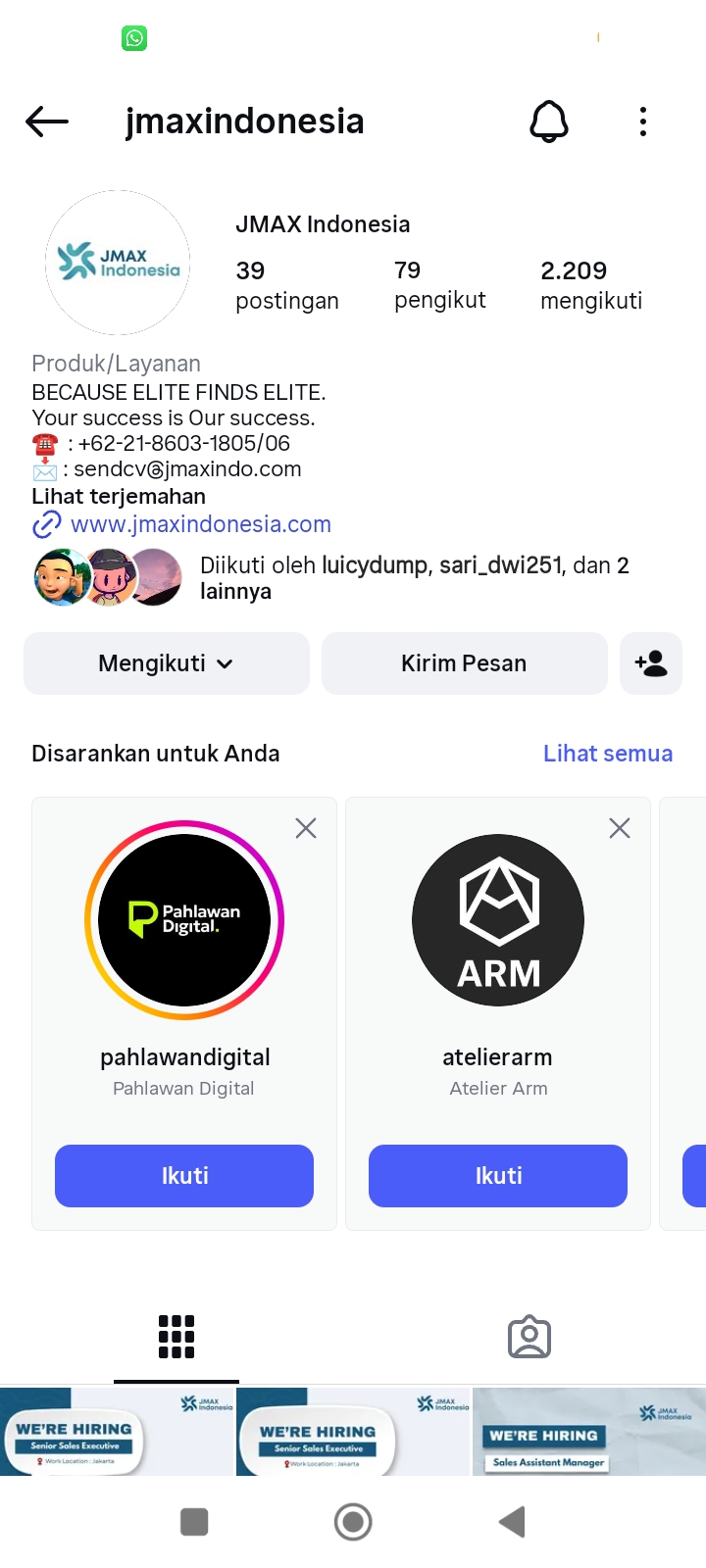Tap Lihat terjemahan to translate bio

[119, 496]
